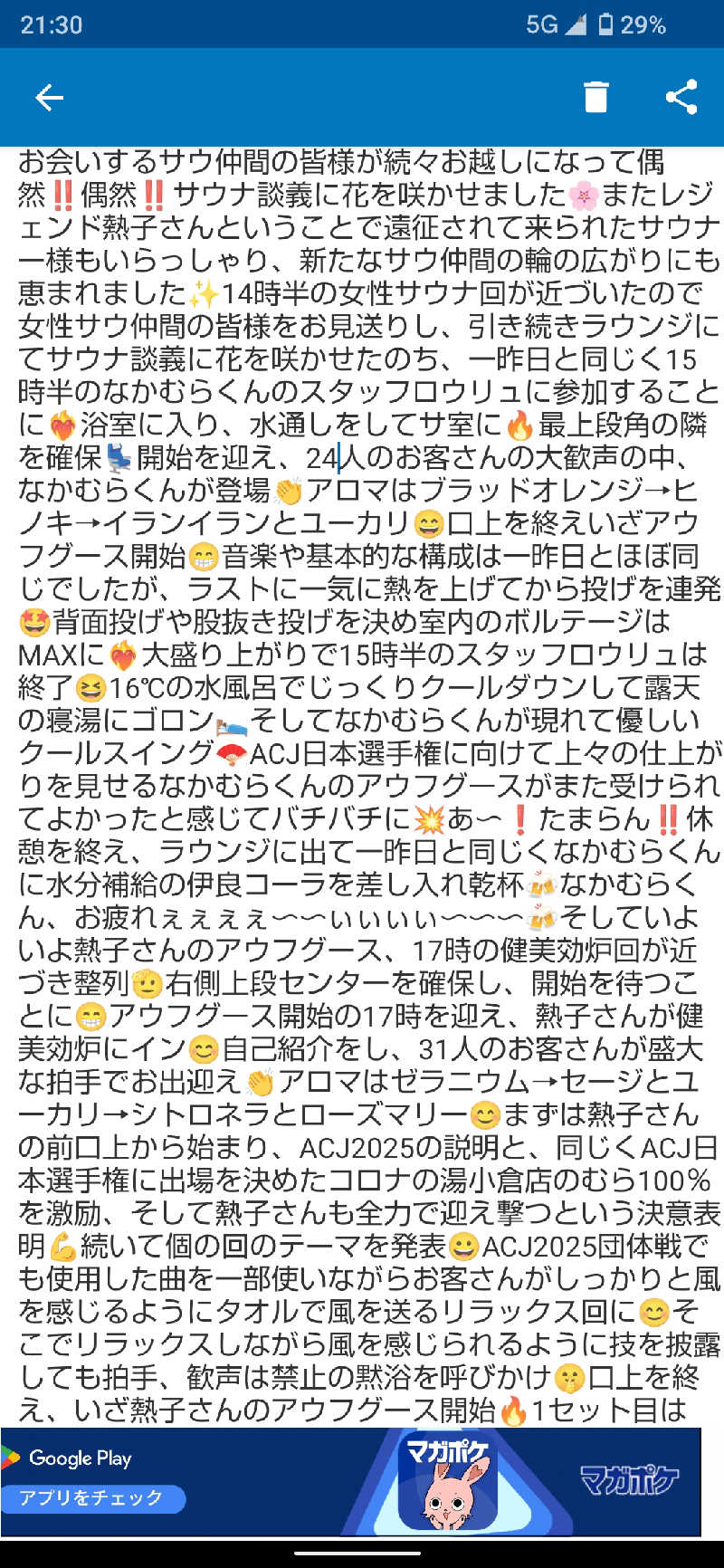The height and width of the screenshot is (1568, 724).
Task: Share this note text
Action: click(x=681, y=97)
